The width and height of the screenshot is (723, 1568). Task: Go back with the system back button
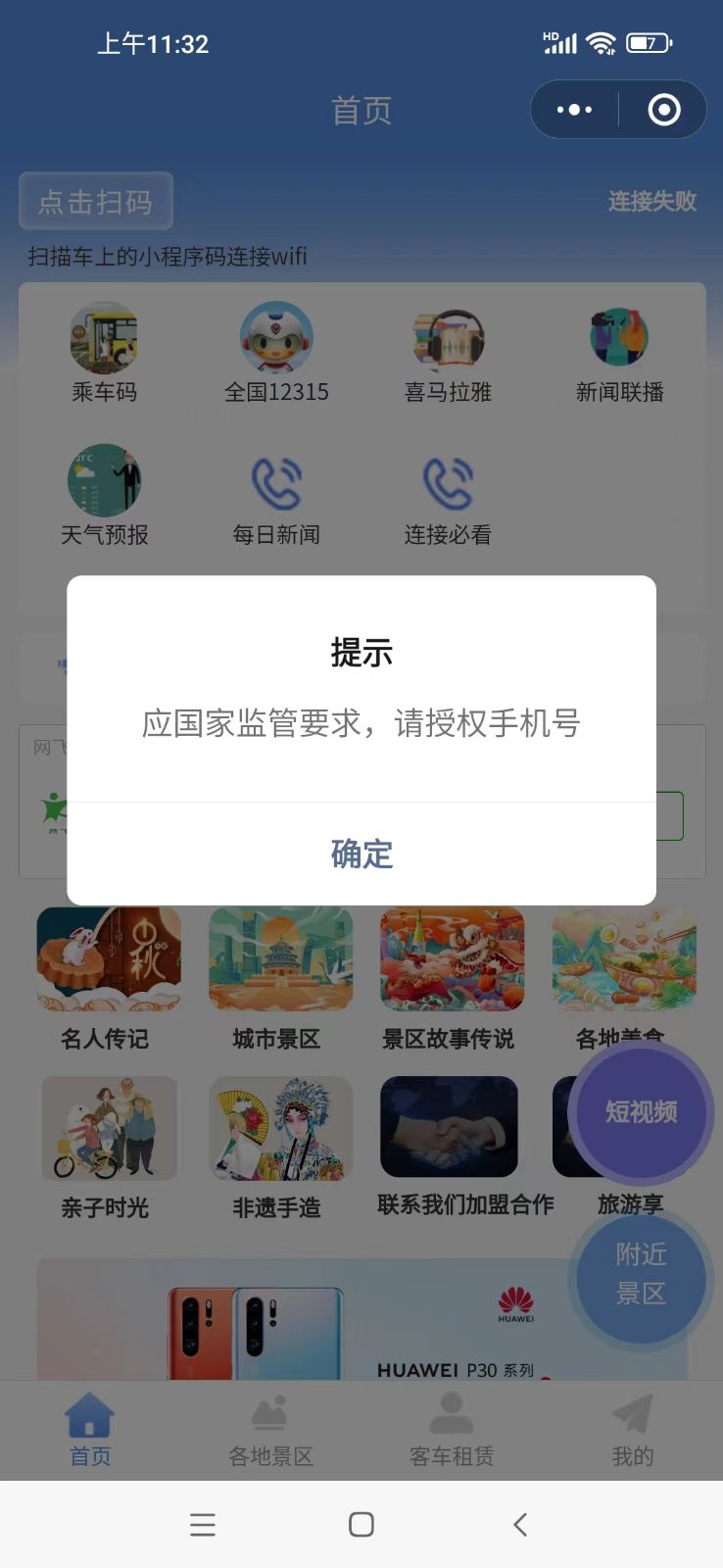(x=520, y=1524)
